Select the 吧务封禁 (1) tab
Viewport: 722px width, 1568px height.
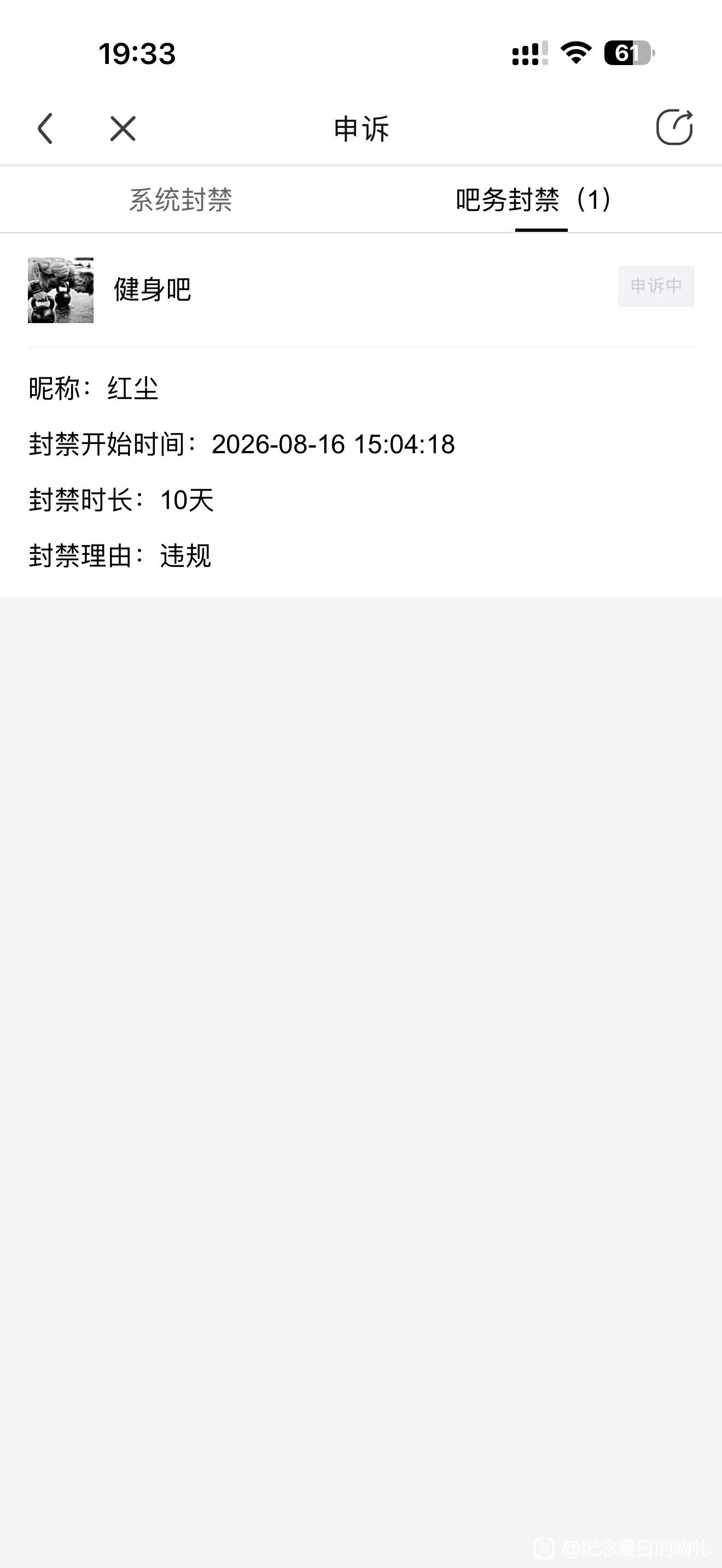tap(534, 200)
